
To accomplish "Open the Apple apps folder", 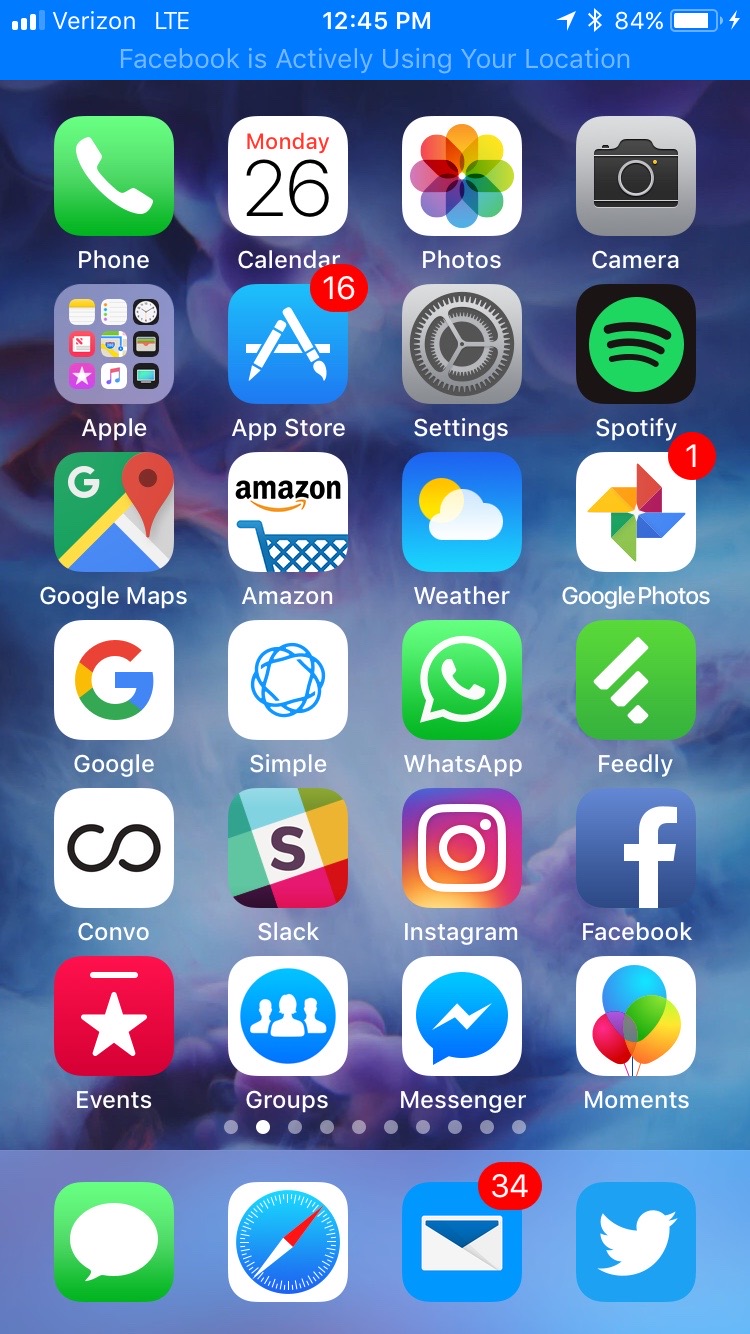I will click(113, 344).
